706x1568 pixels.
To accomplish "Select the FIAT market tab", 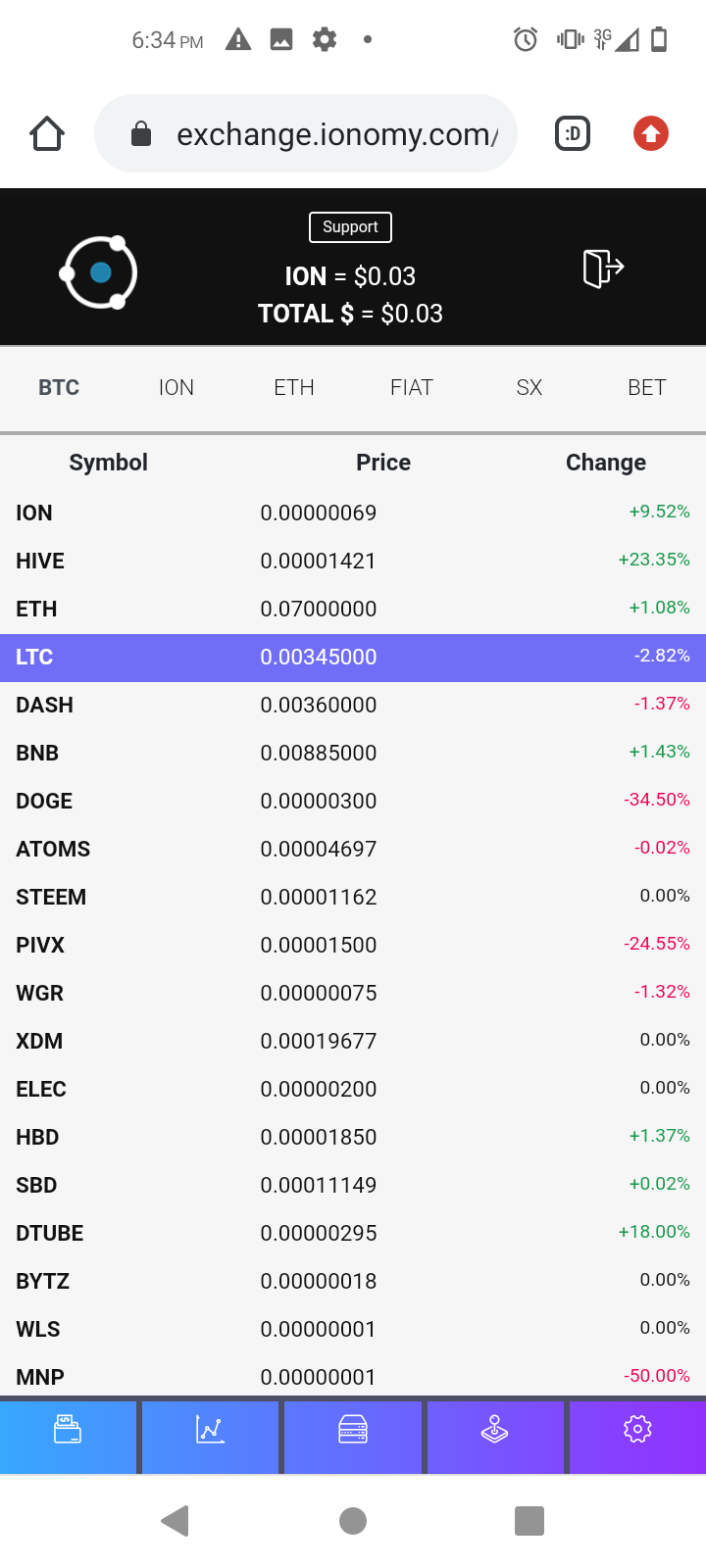I will click(x=412, y=387).
